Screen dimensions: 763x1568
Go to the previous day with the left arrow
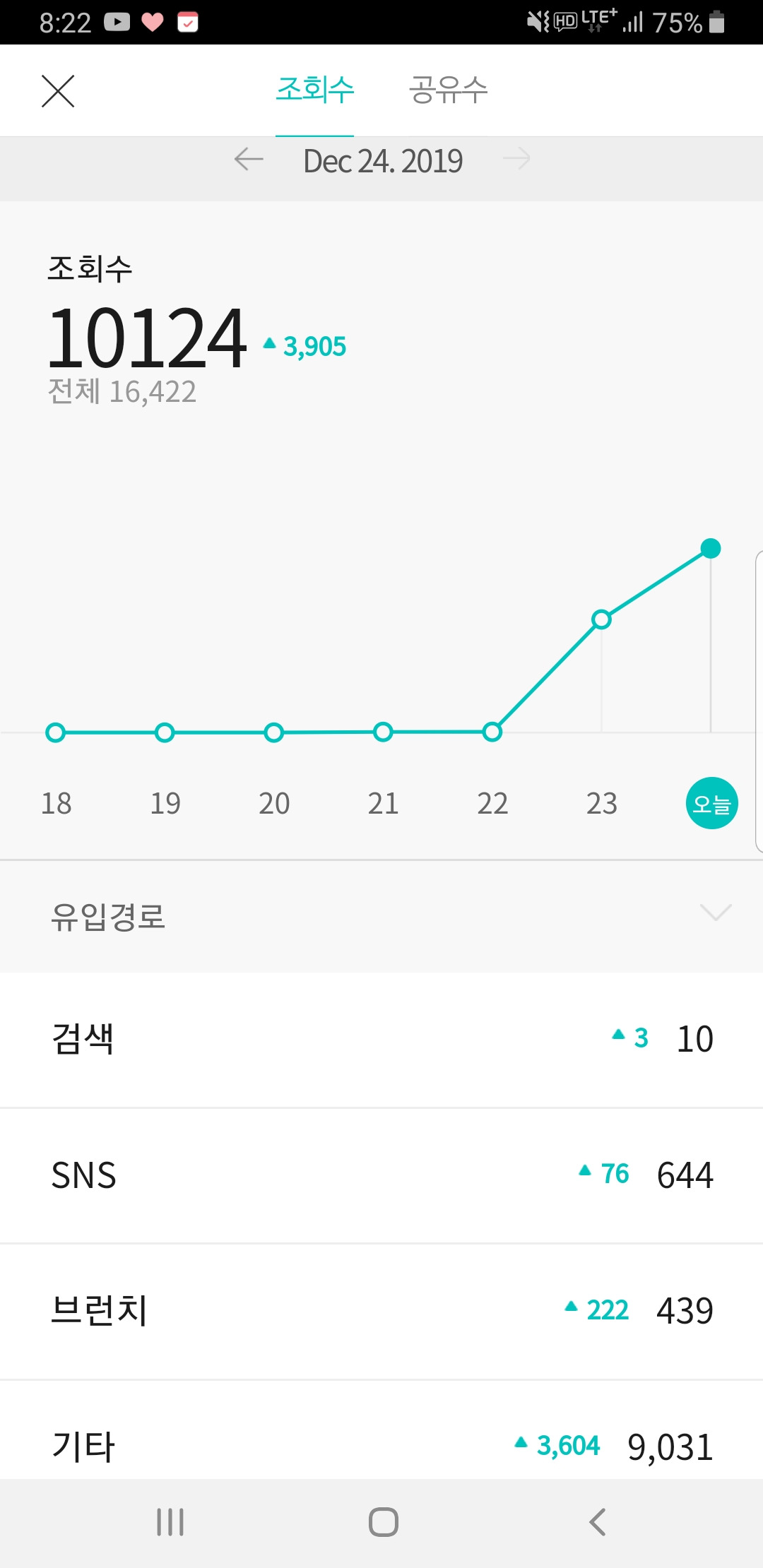(x=249, y=160)
